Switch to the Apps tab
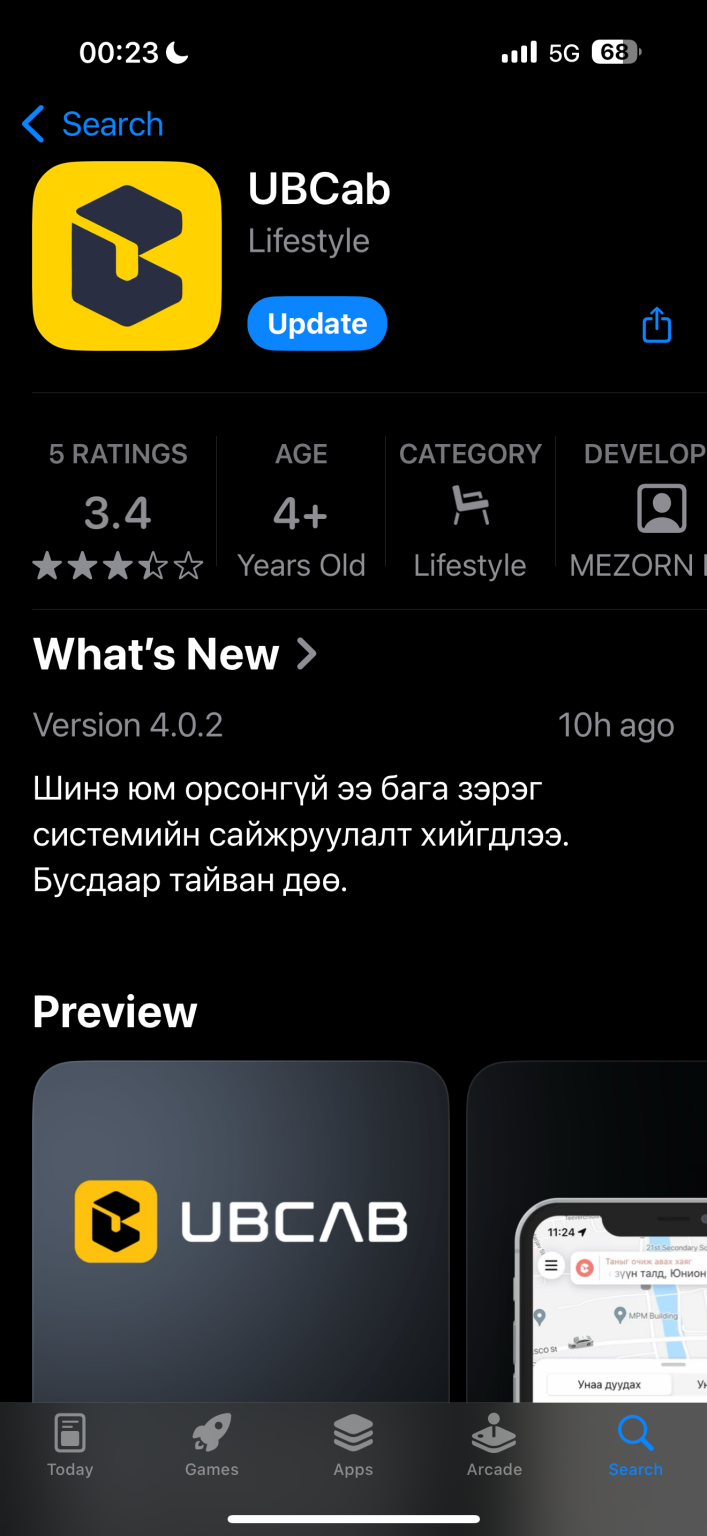This screenshot has width=707, height=1536. pyautogui.click(x=353, y=1446)
